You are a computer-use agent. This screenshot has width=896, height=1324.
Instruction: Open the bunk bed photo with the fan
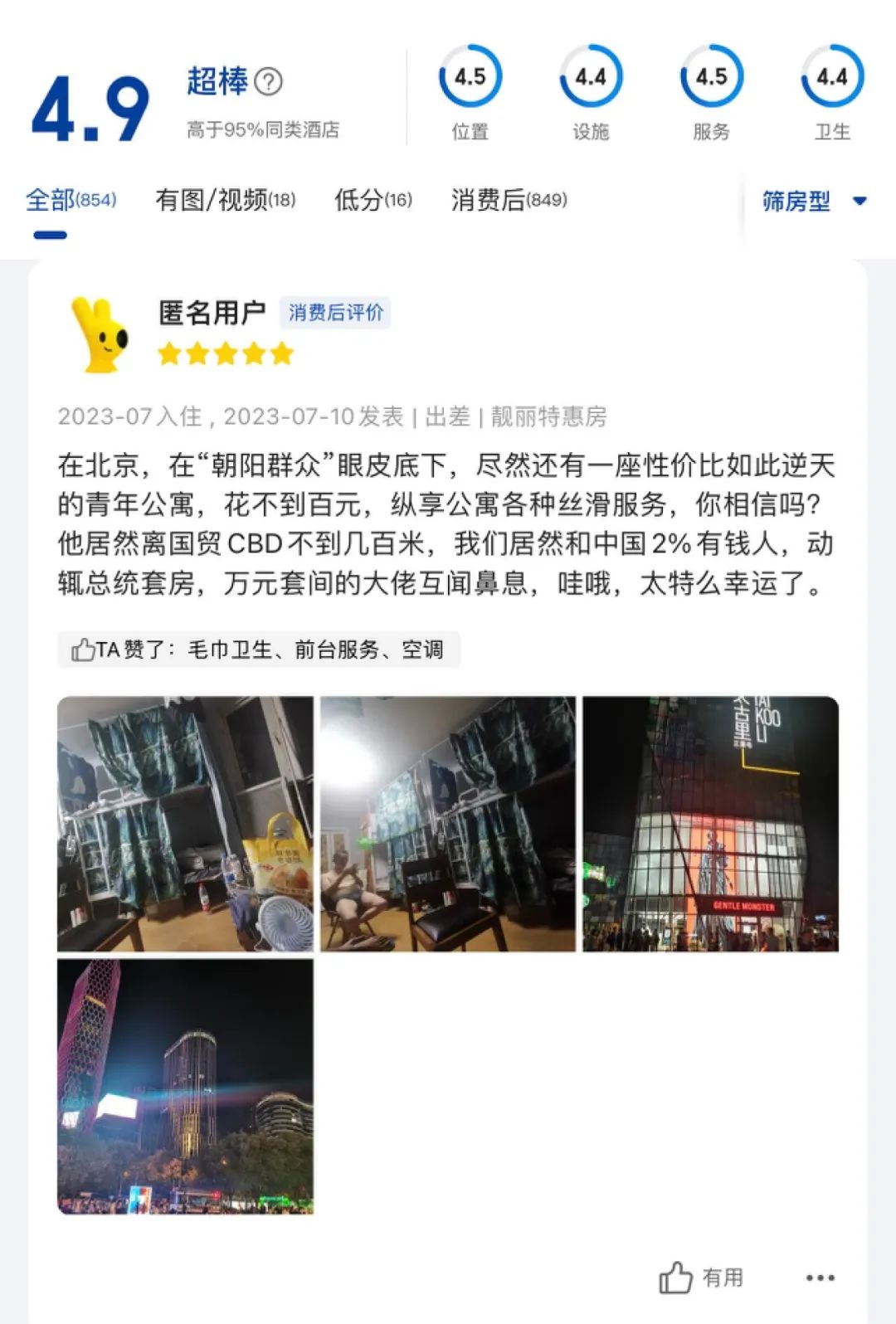[x=185, y=824]
